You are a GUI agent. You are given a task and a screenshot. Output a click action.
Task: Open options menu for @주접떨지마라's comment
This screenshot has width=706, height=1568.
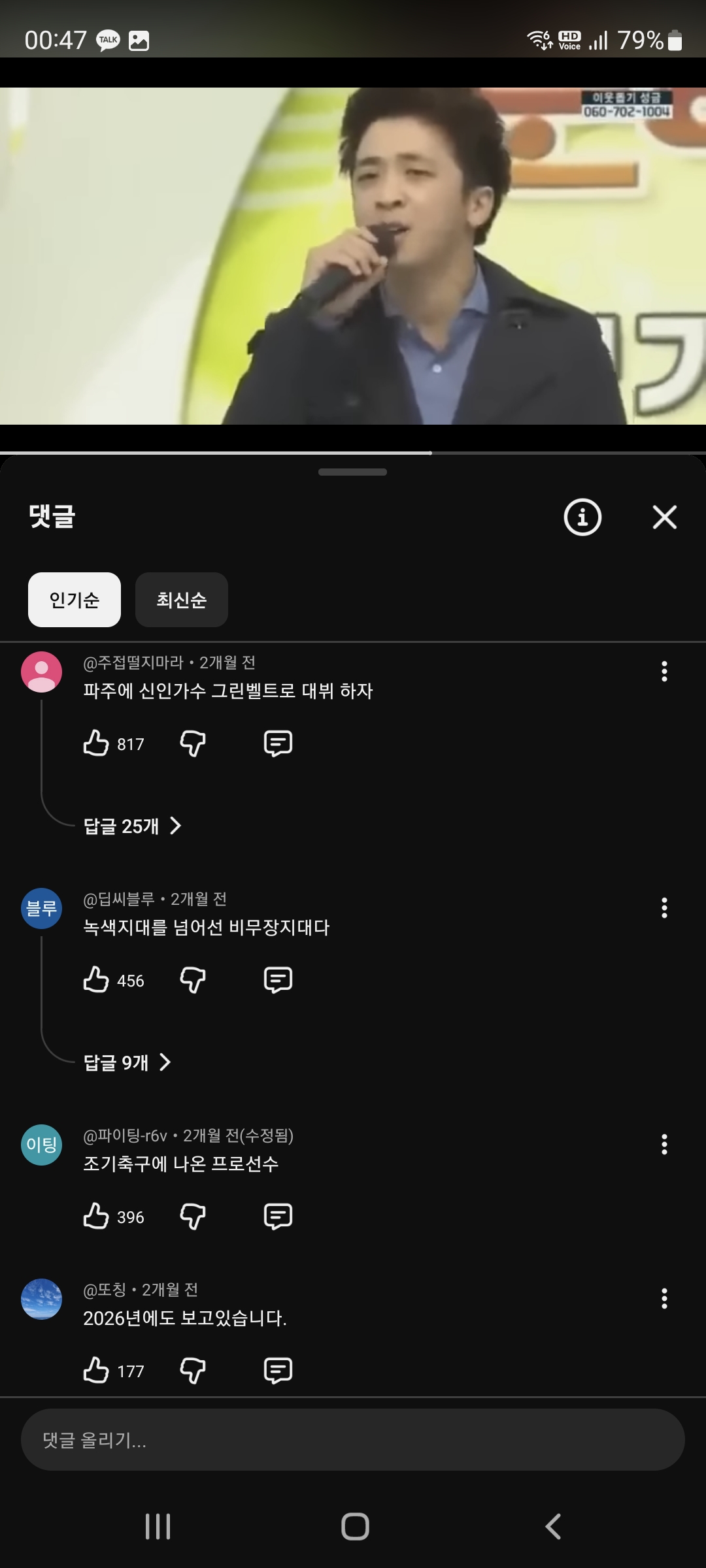pos(664,671)
